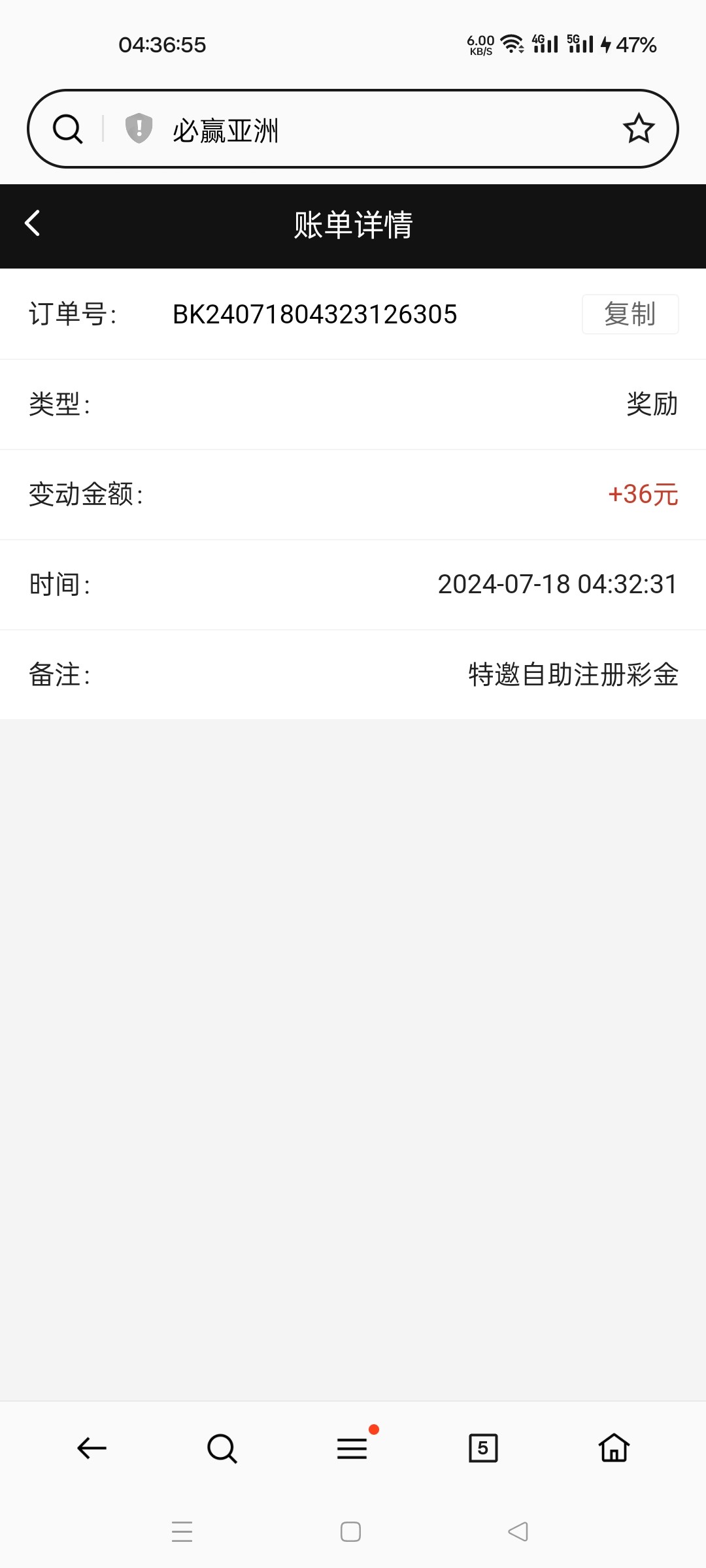Go to the browser home page
706x1568 pixels.
click(x=614, y=1448)
